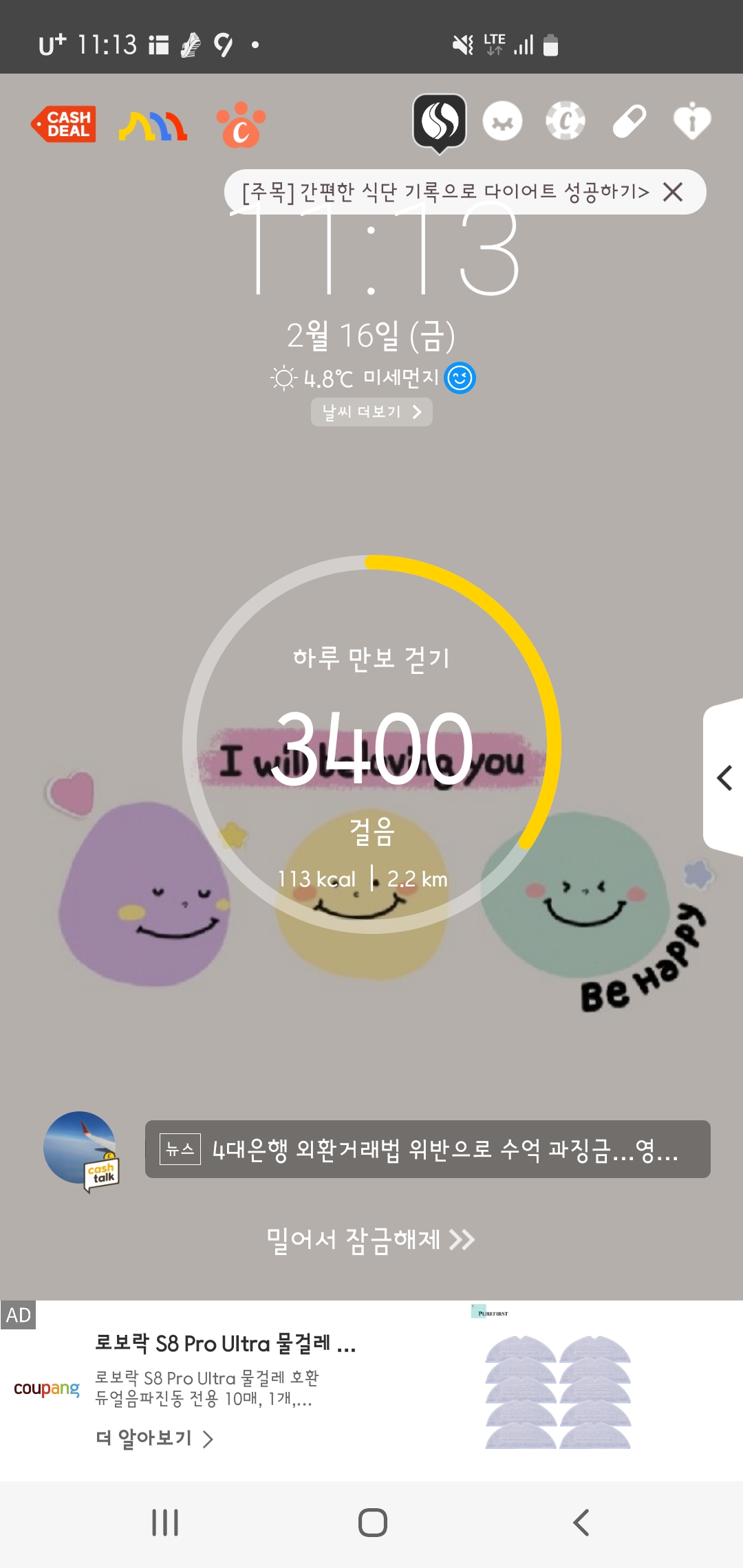Screen dimensions: 743x1568
Task: Tap 날씨 더보기 for more weather
Action: [x=371, y=412]
